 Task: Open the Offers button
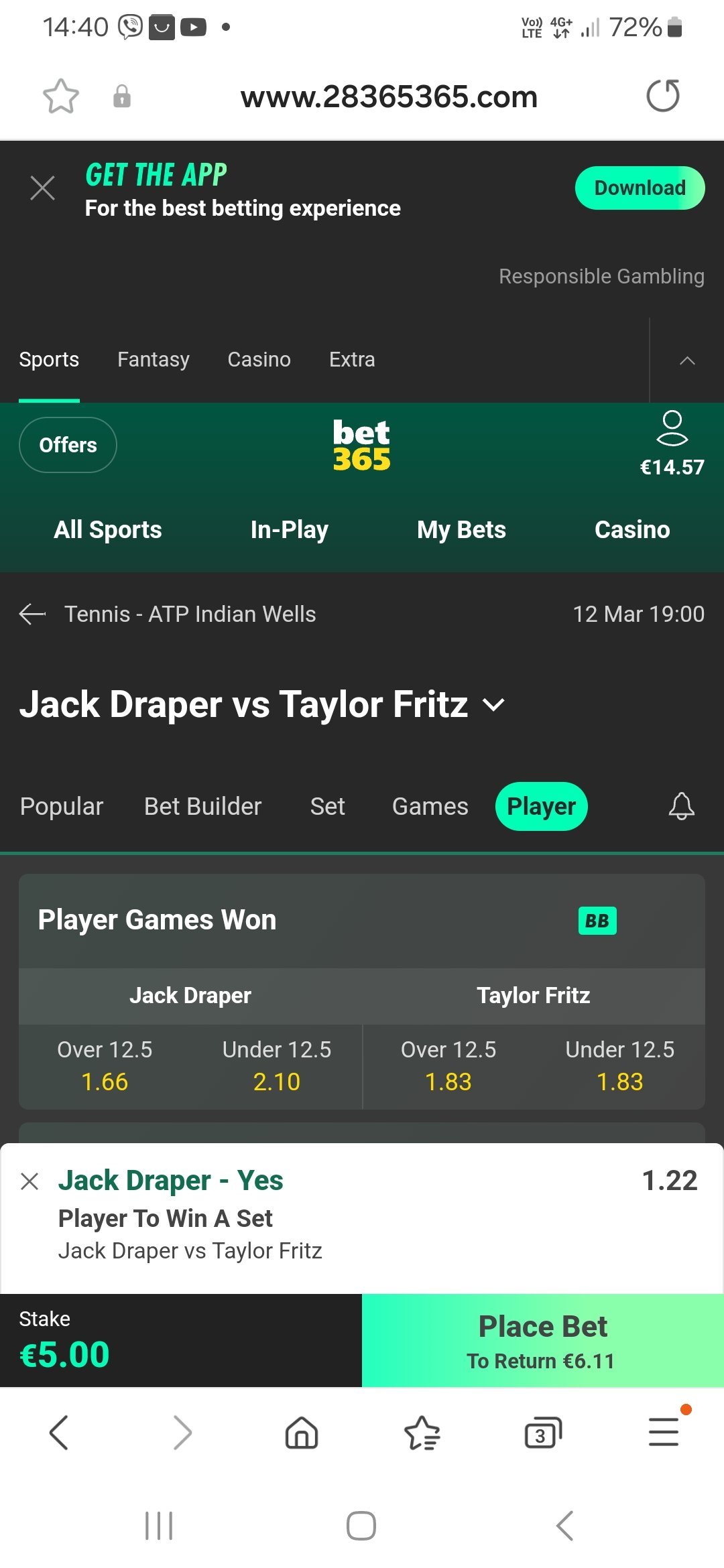click(x=68, y=445)
